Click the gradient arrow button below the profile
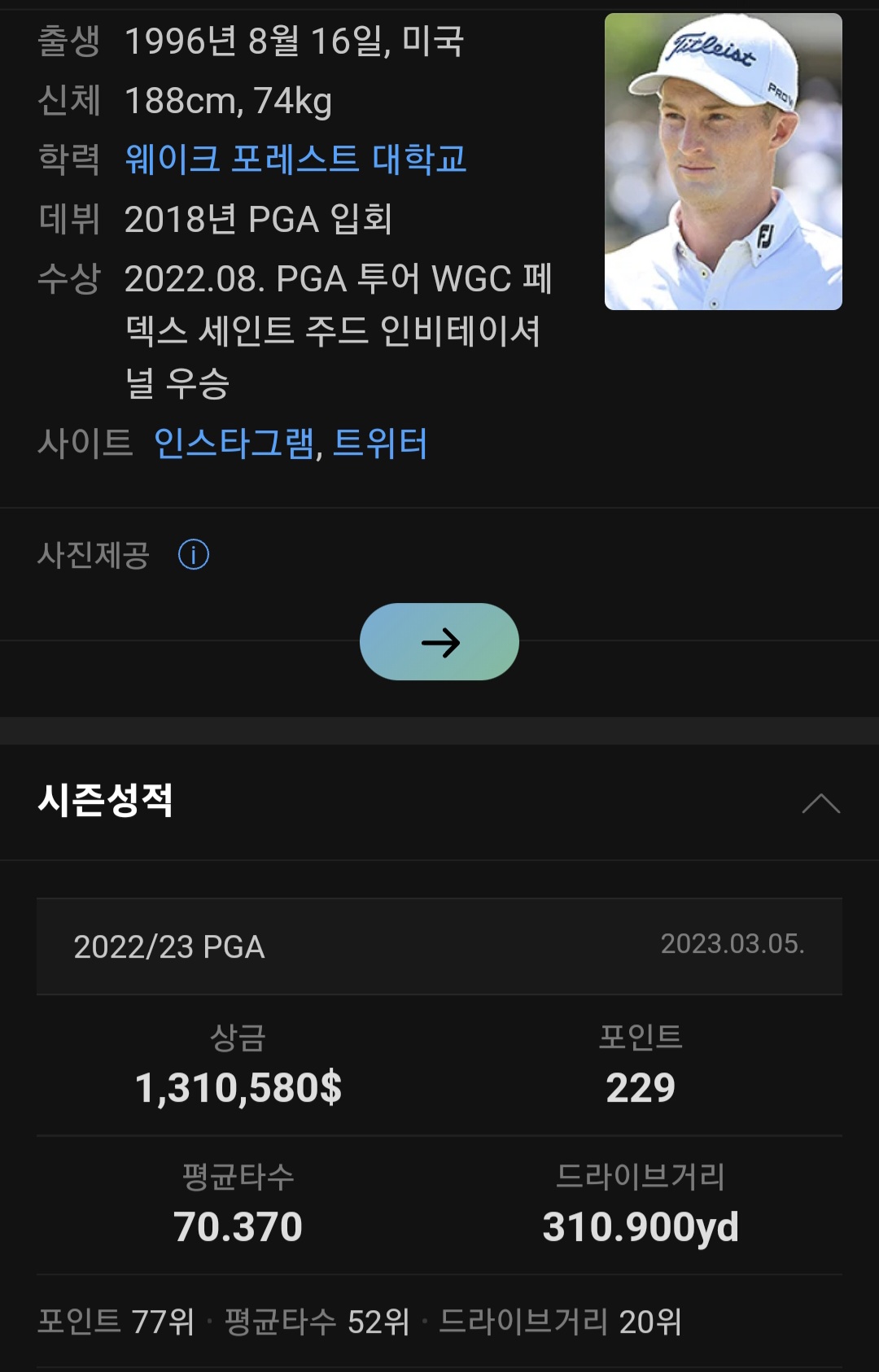 439,643
